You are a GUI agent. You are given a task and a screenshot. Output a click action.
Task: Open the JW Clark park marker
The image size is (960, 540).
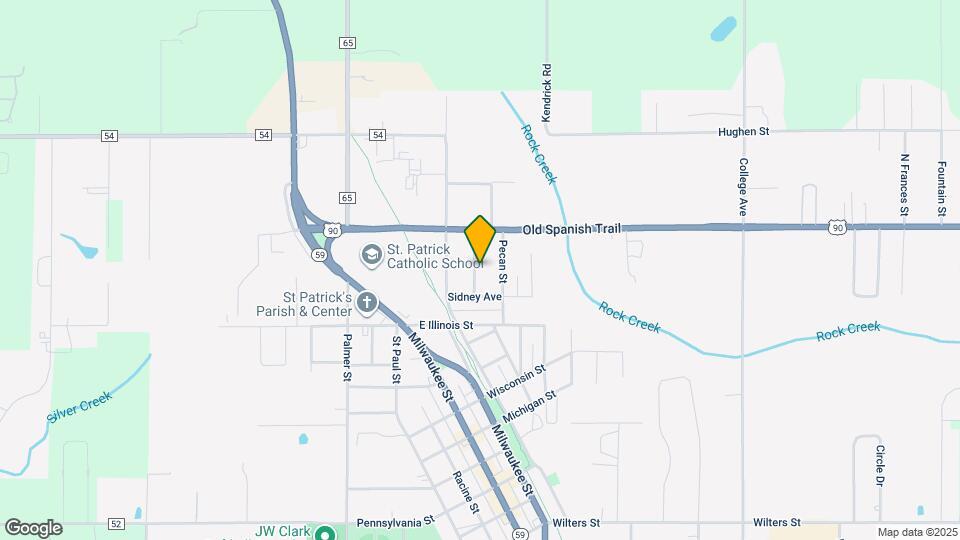coord(325,532)
